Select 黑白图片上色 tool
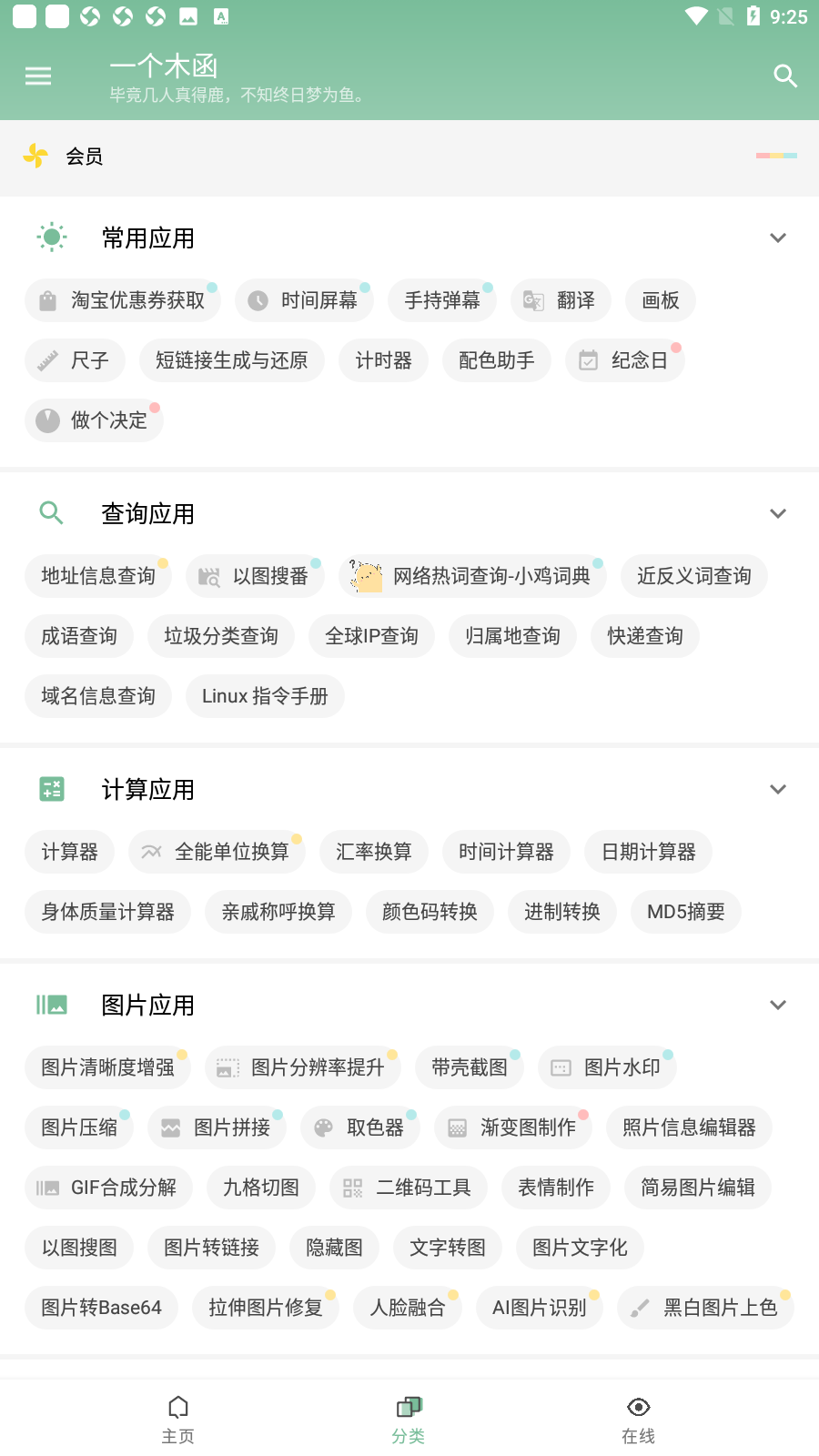819x1456 pixels. point(705,1308)
